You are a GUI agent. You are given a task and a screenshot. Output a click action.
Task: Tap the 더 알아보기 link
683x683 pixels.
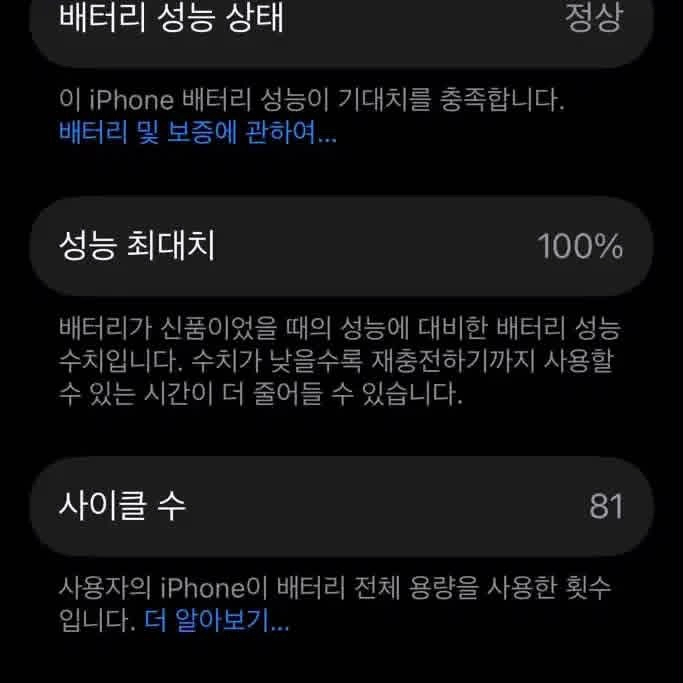[216, 620]
